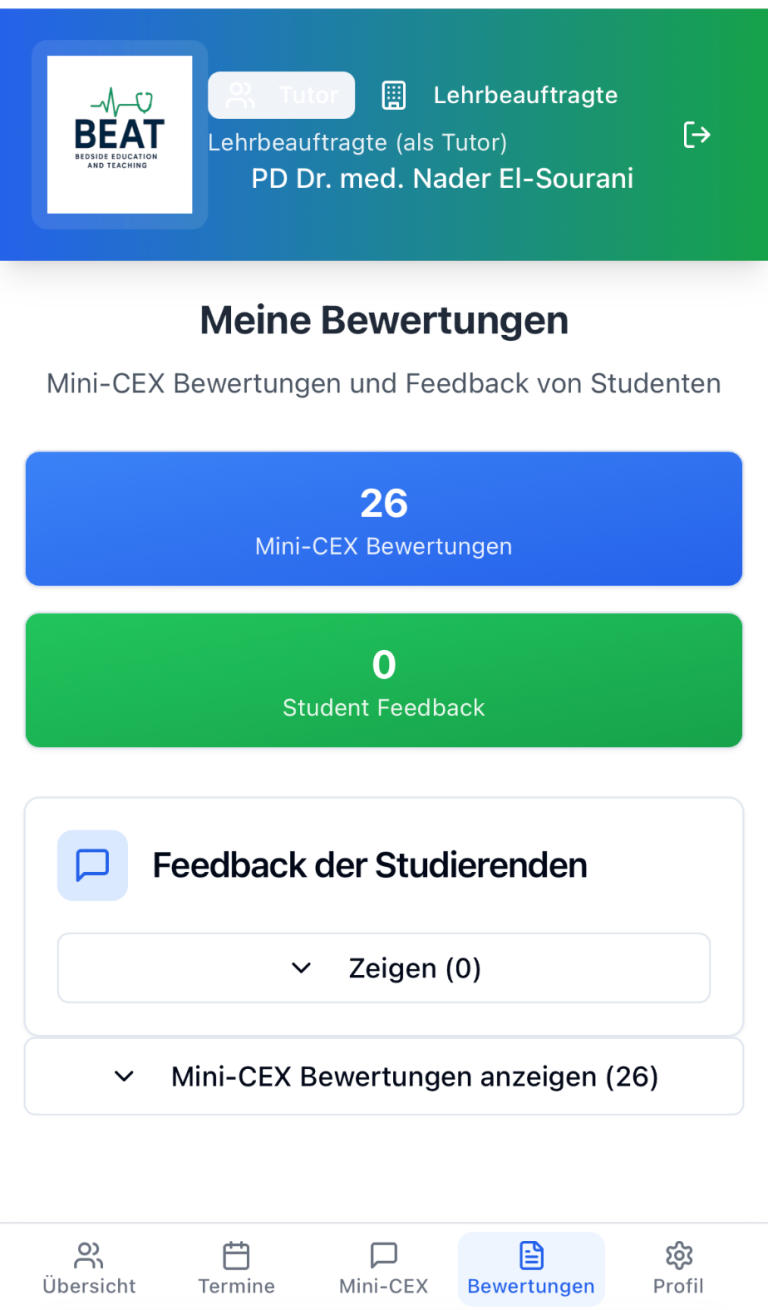Log out via the exit icon
The width and height of the screenshot is (768, 1310).
[696, 135]
